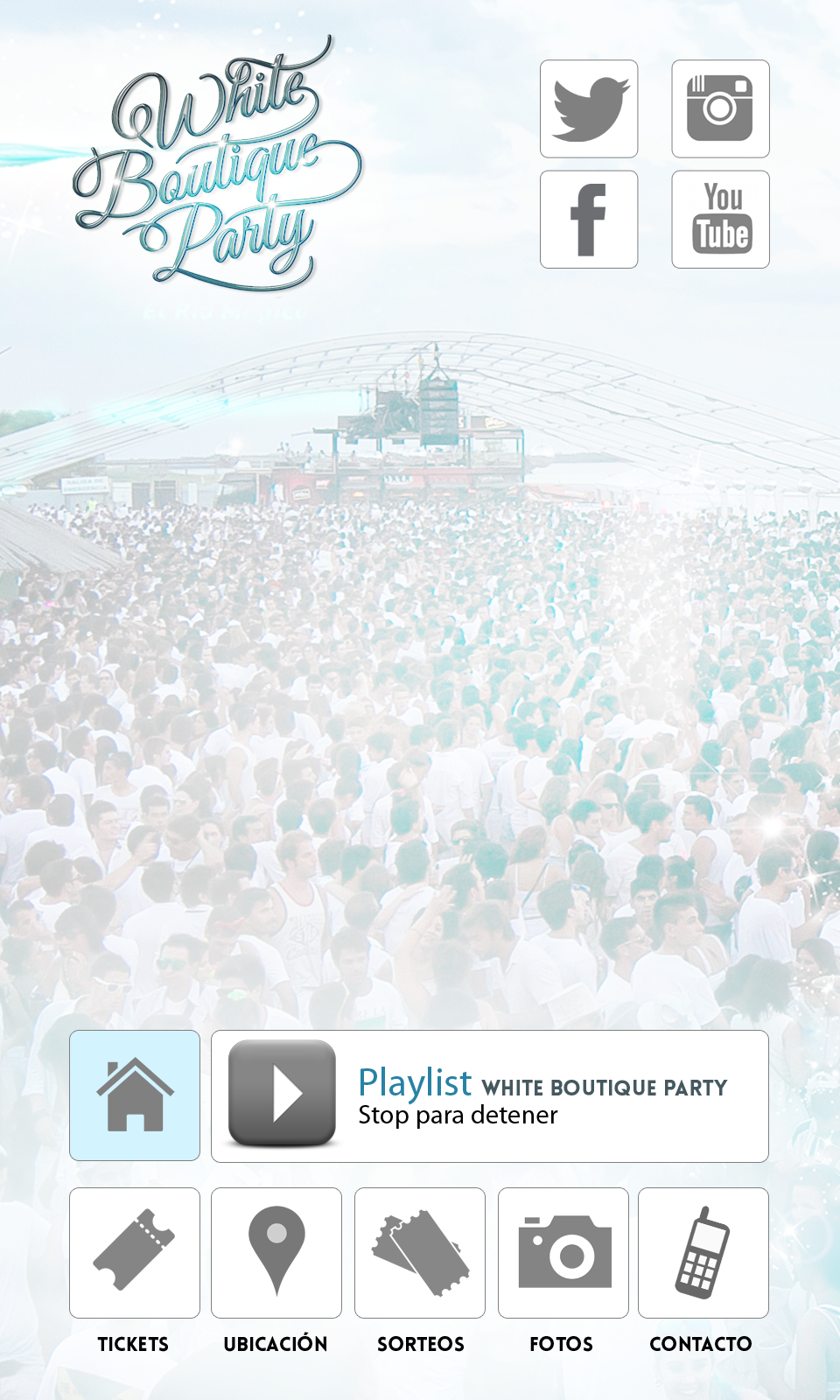
Task: Open the YouTube channel
Action: [720, 220]
